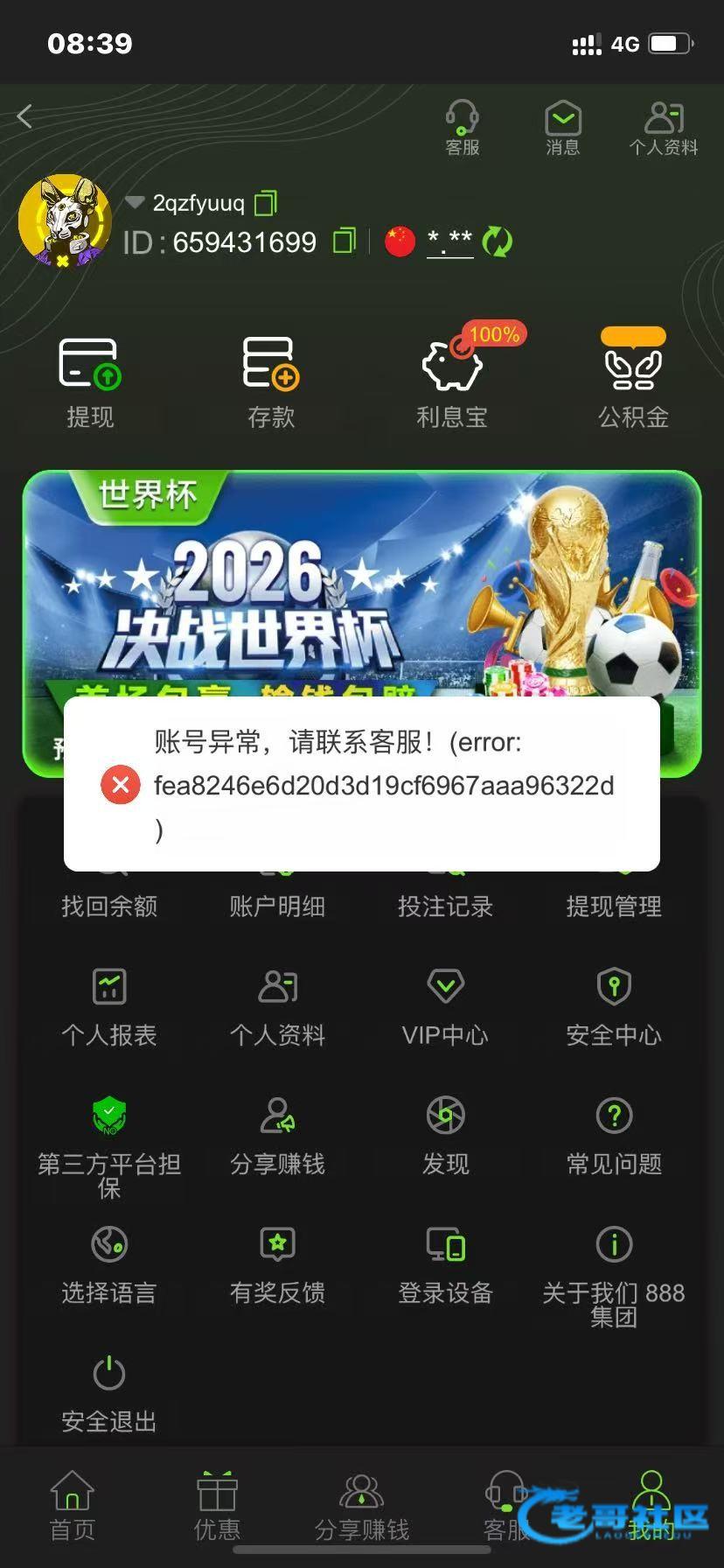The height and width of the screenshot is (1568, 724).
Task: Open 安全中心 security center
Action: point(614,1006)
